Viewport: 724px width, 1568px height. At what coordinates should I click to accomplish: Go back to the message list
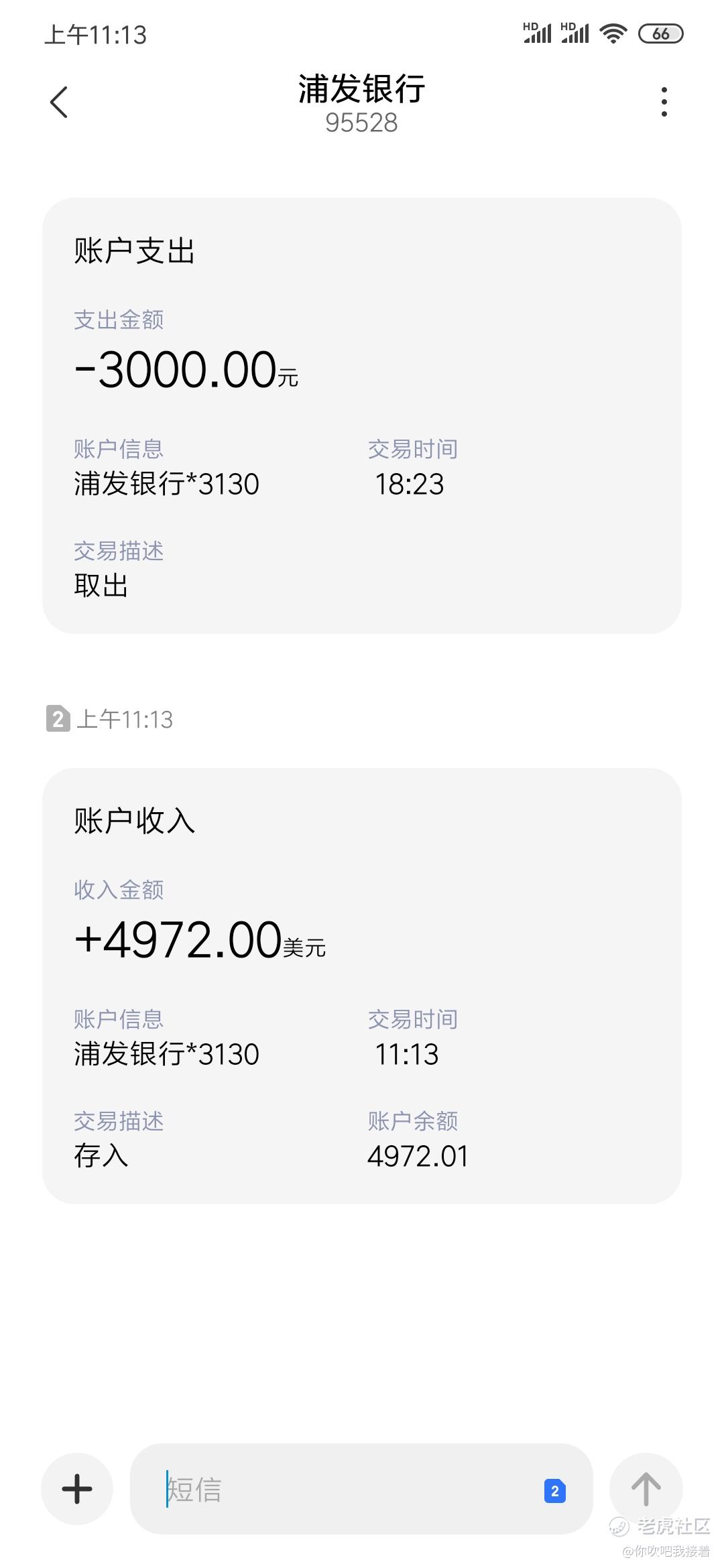[59, 103]
